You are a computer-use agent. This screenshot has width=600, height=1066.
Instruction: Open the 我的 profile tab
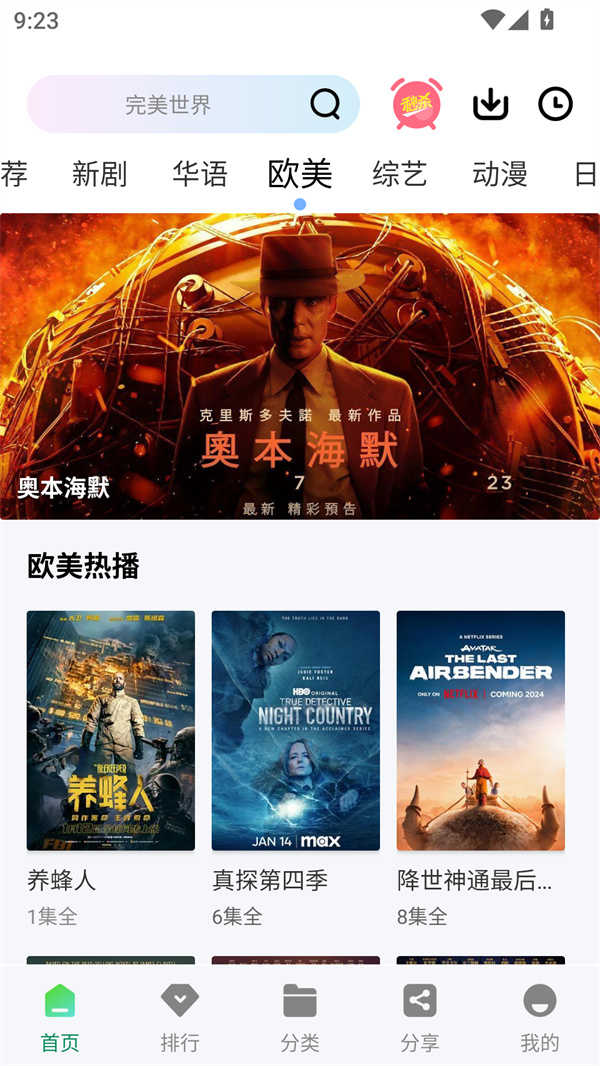tap(540, 1018)
